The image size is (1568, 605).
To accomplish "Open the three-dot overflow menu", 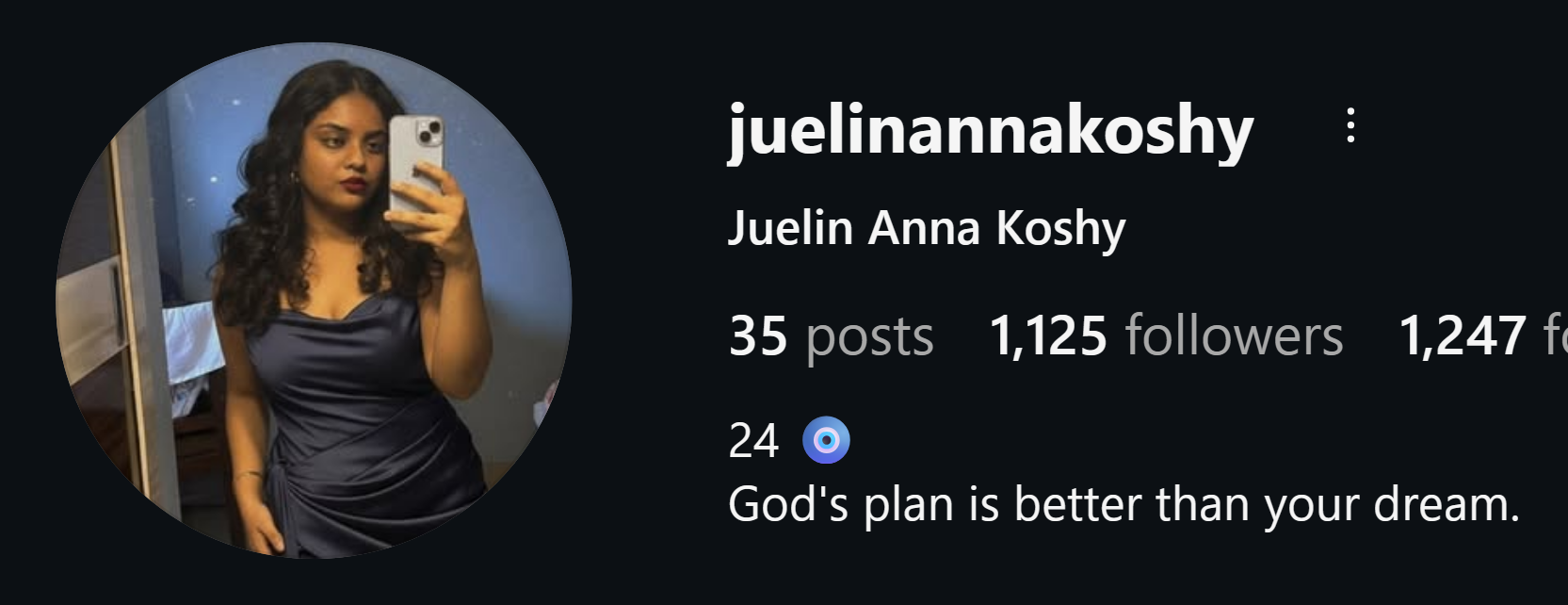I will (x=1350, y=125).
